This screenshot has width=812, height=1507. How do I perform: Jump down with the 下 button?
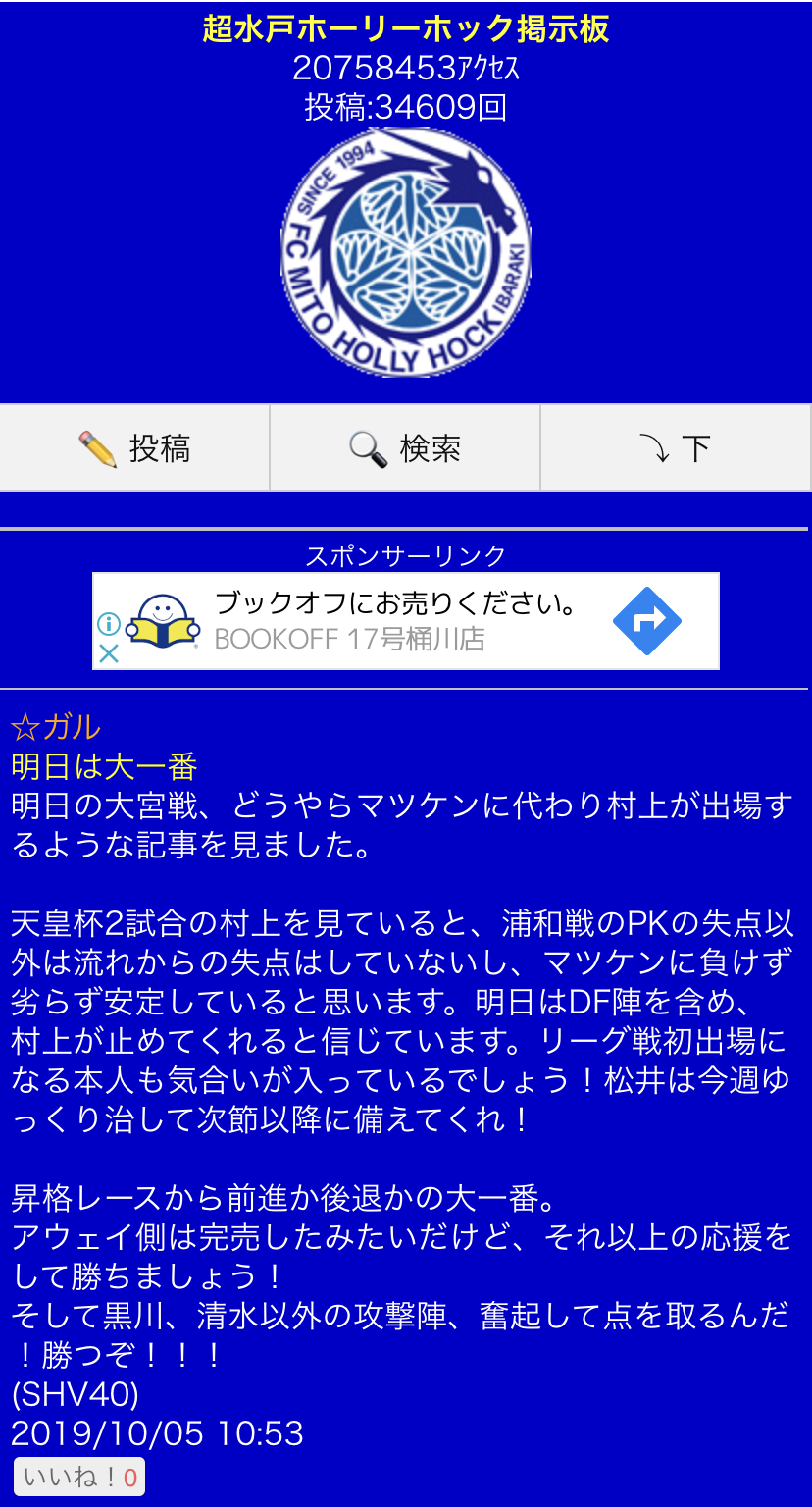click(x=675, y=448)
